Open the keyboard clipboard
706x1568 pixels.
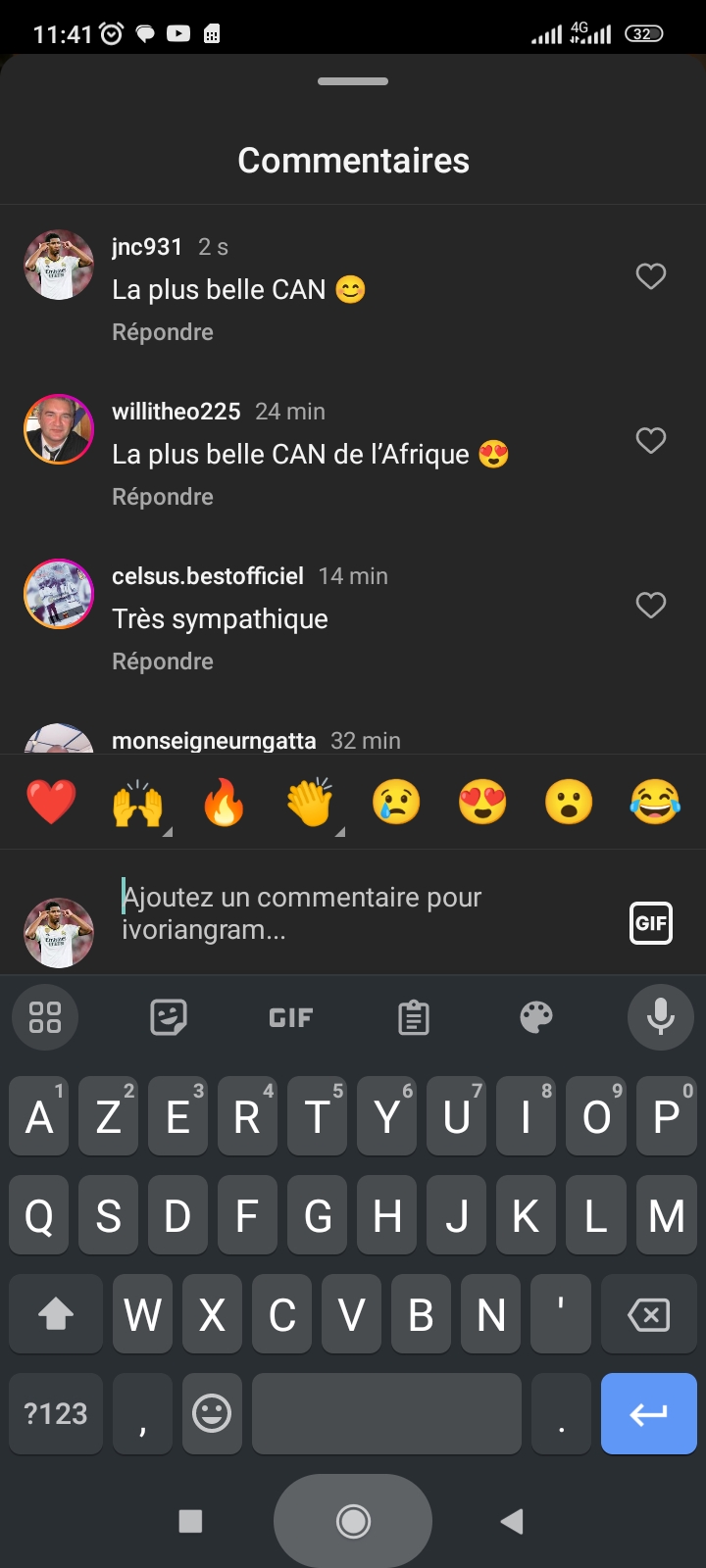point(414,1018)
